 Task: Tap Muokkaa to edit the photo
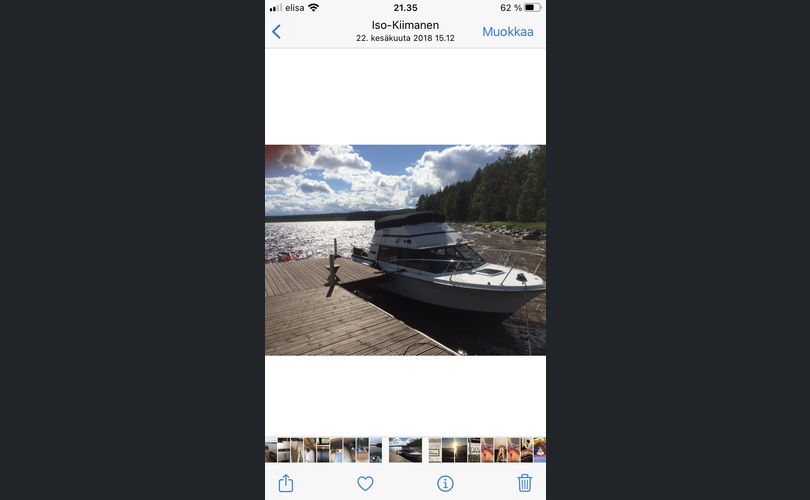508,31
